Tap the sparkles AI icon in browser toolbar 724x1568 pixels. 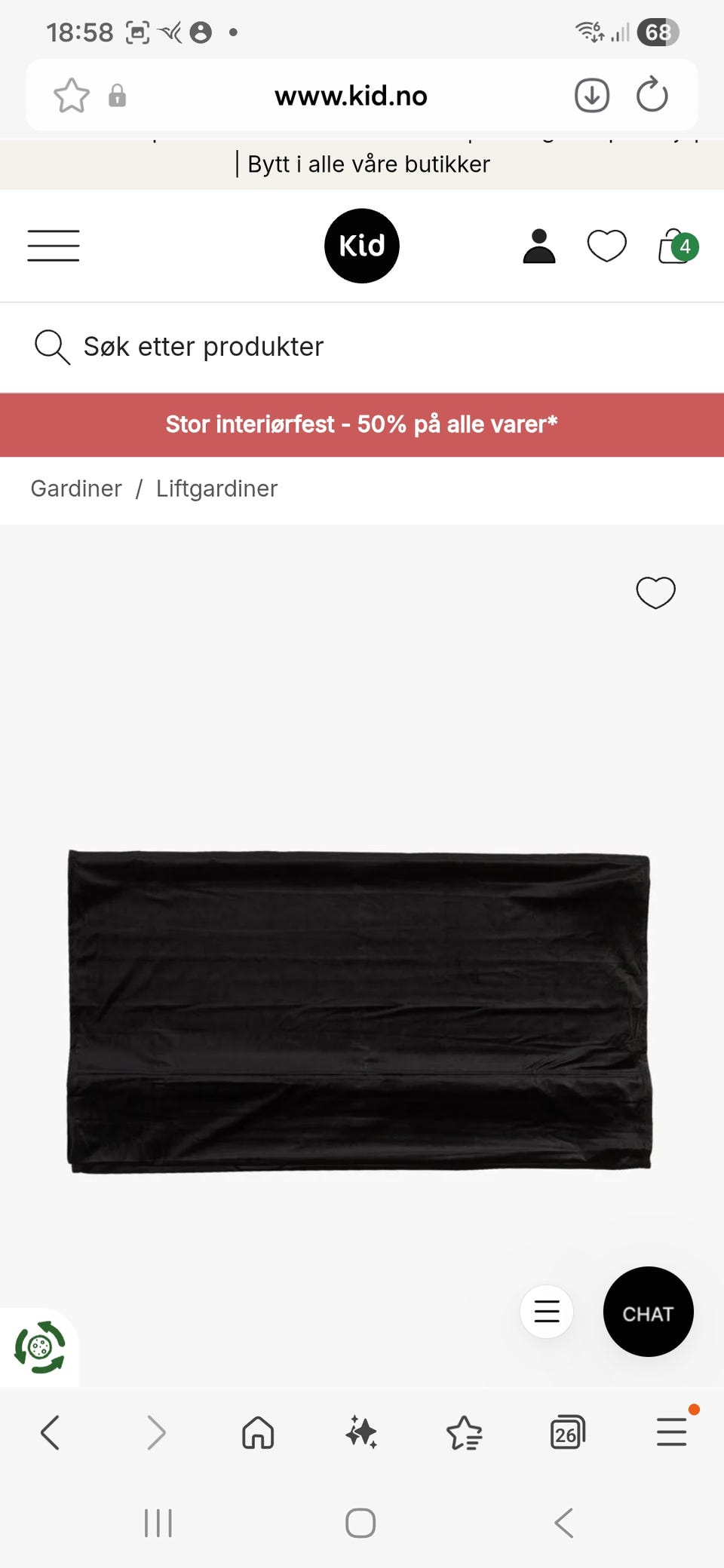(360, 1432)
